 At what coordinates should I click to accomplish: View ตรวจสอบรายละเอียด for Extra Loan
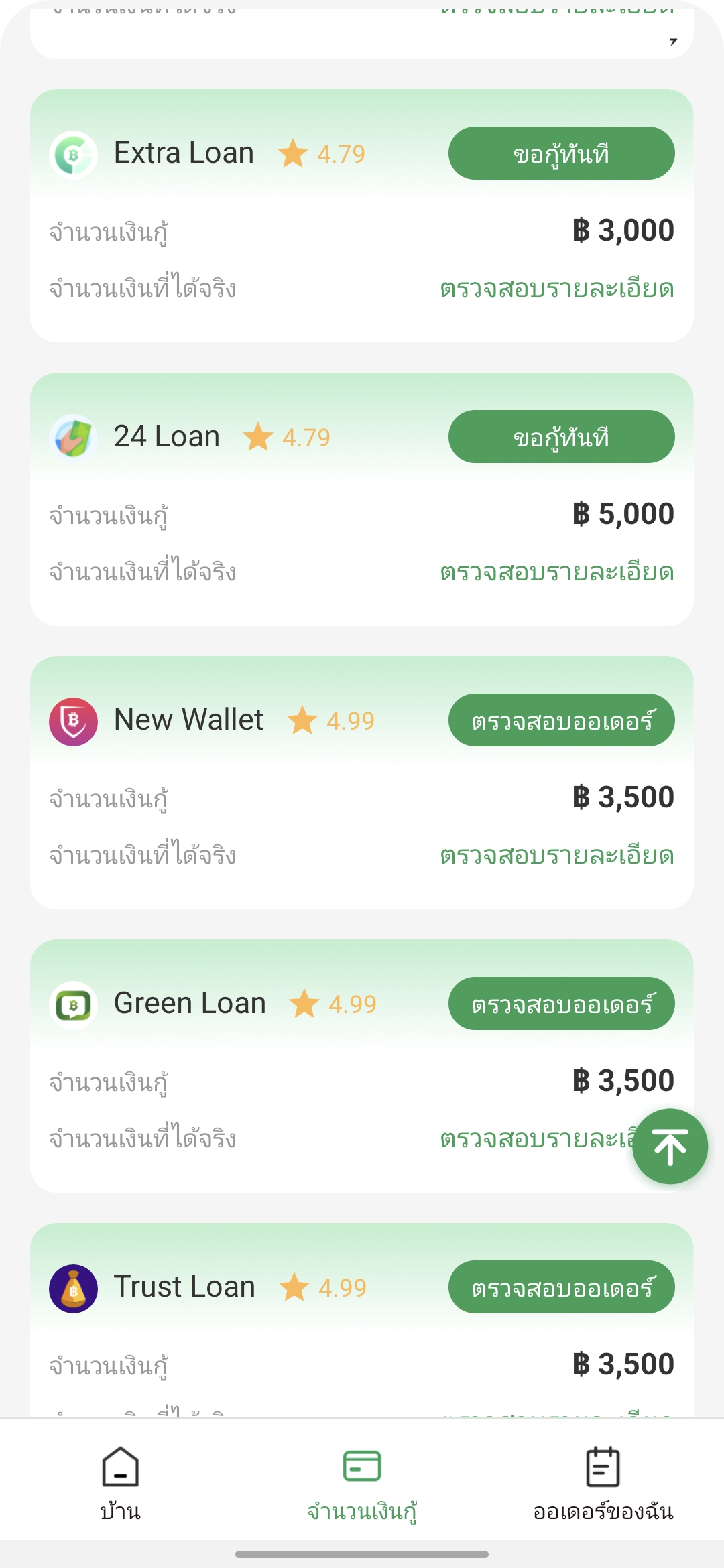557,289
